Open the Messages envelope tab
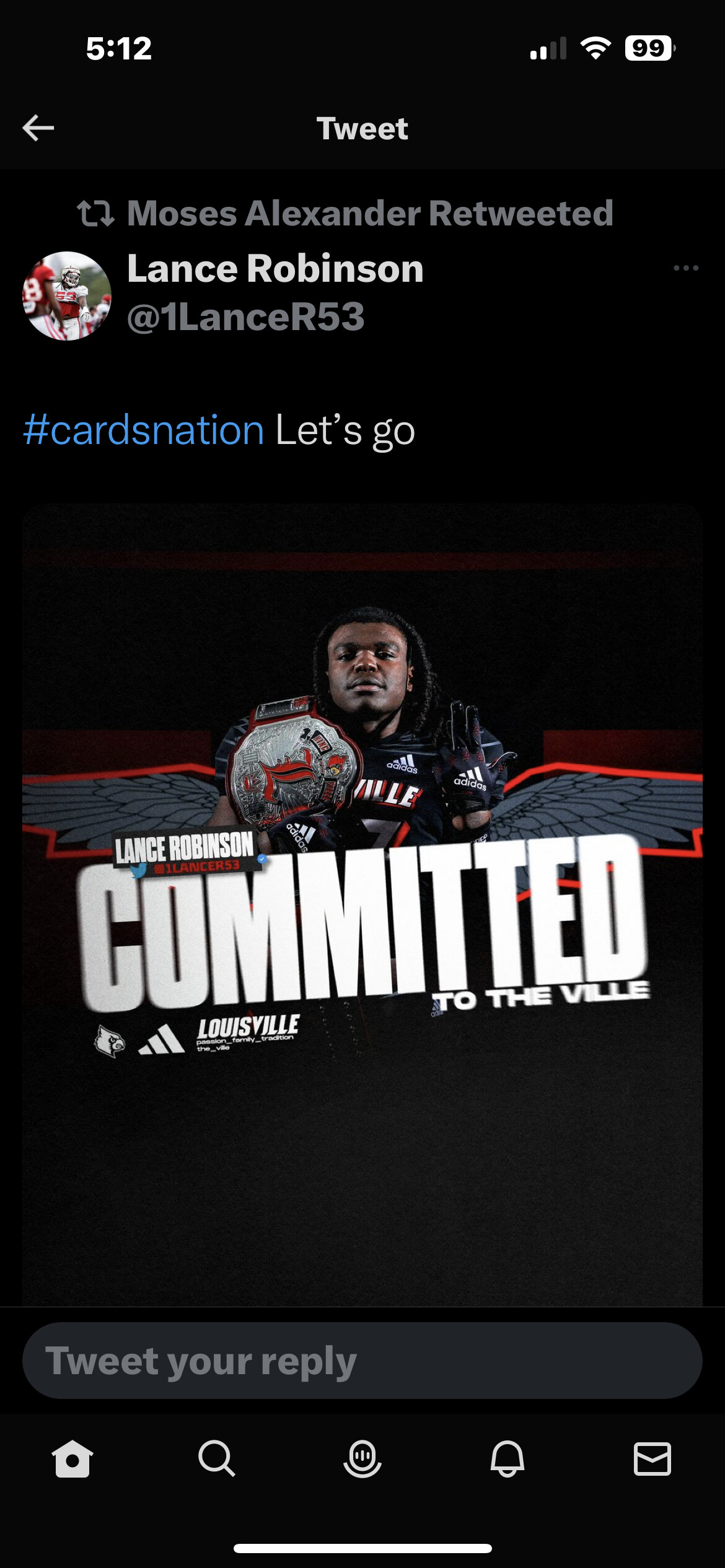This screenshot has height=1568, width=725. click(x=652, y=1459)
